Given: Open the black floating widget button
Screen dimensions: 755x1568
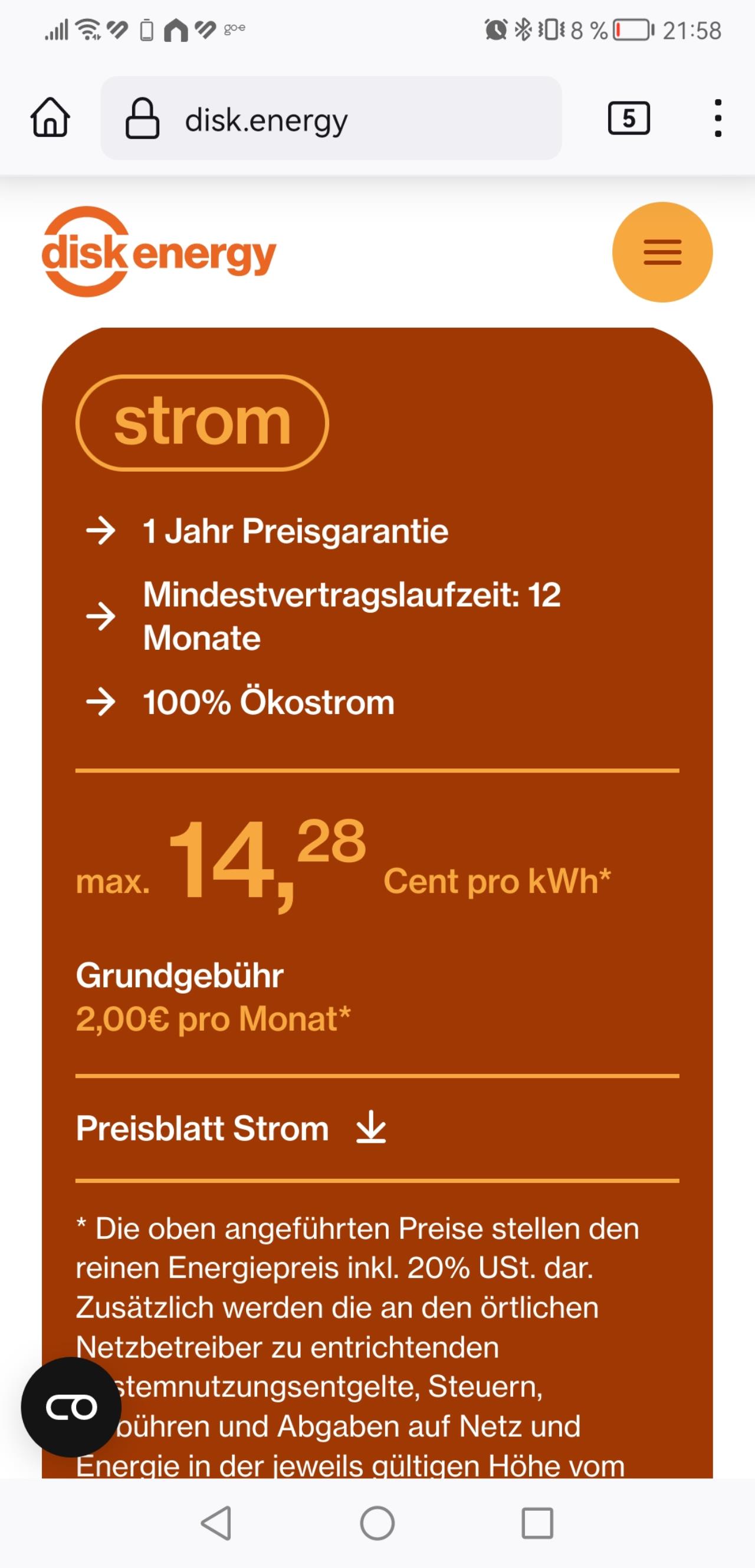Looking at the screenshot, I should coord(71,1407).
